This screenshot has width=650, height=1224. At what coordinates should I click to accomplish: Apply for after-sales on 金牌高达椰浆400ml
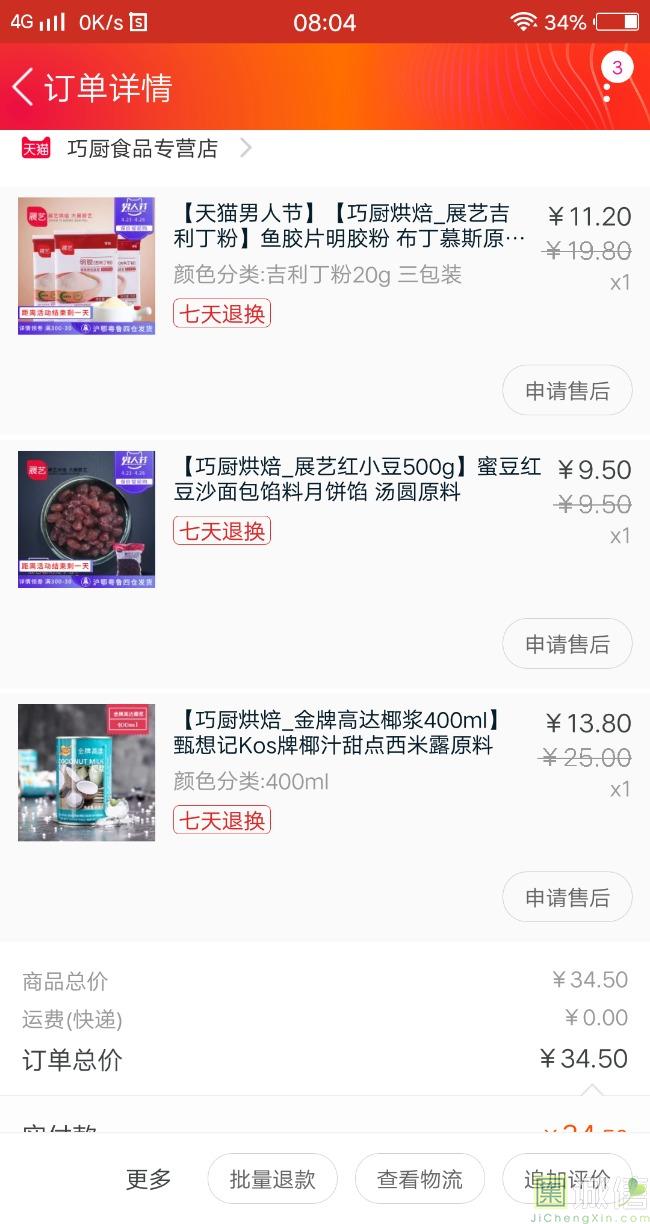pos(567,898)
